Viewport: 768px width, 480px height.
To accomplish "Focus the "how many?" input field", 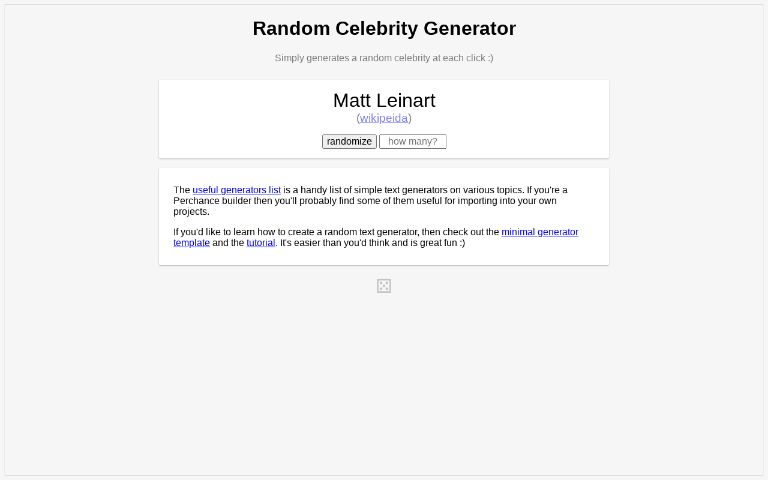I will pos(412,142).
